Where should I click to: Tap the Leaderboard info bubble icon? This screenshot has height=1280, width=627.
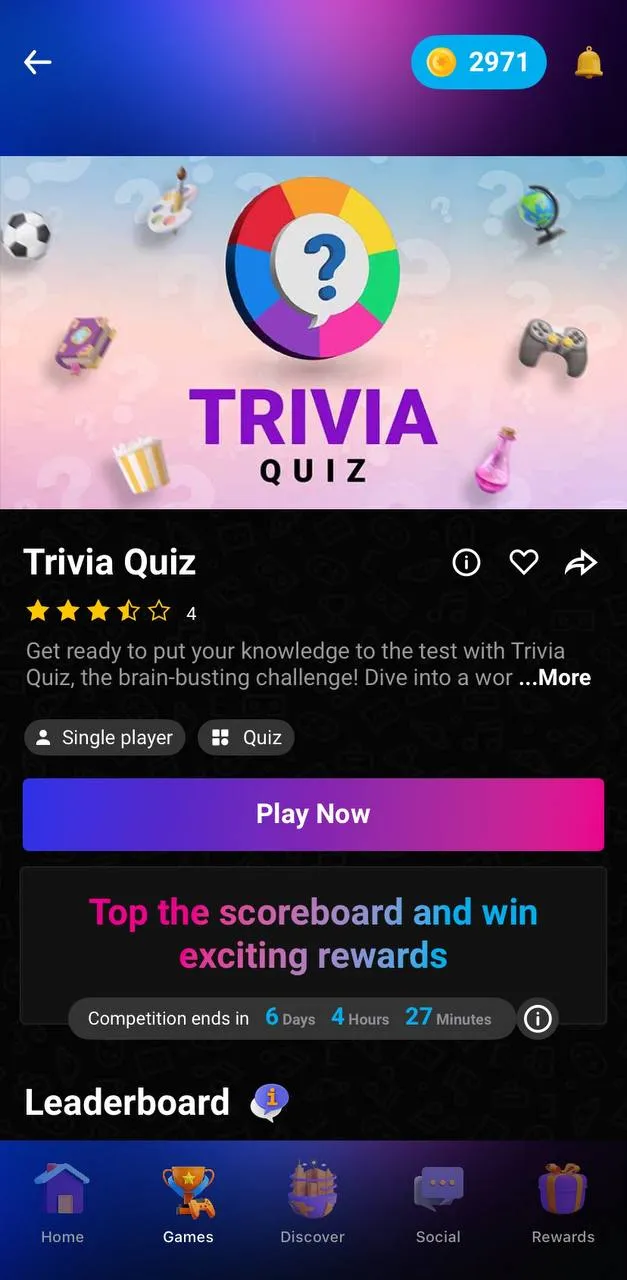point(270,1102)
